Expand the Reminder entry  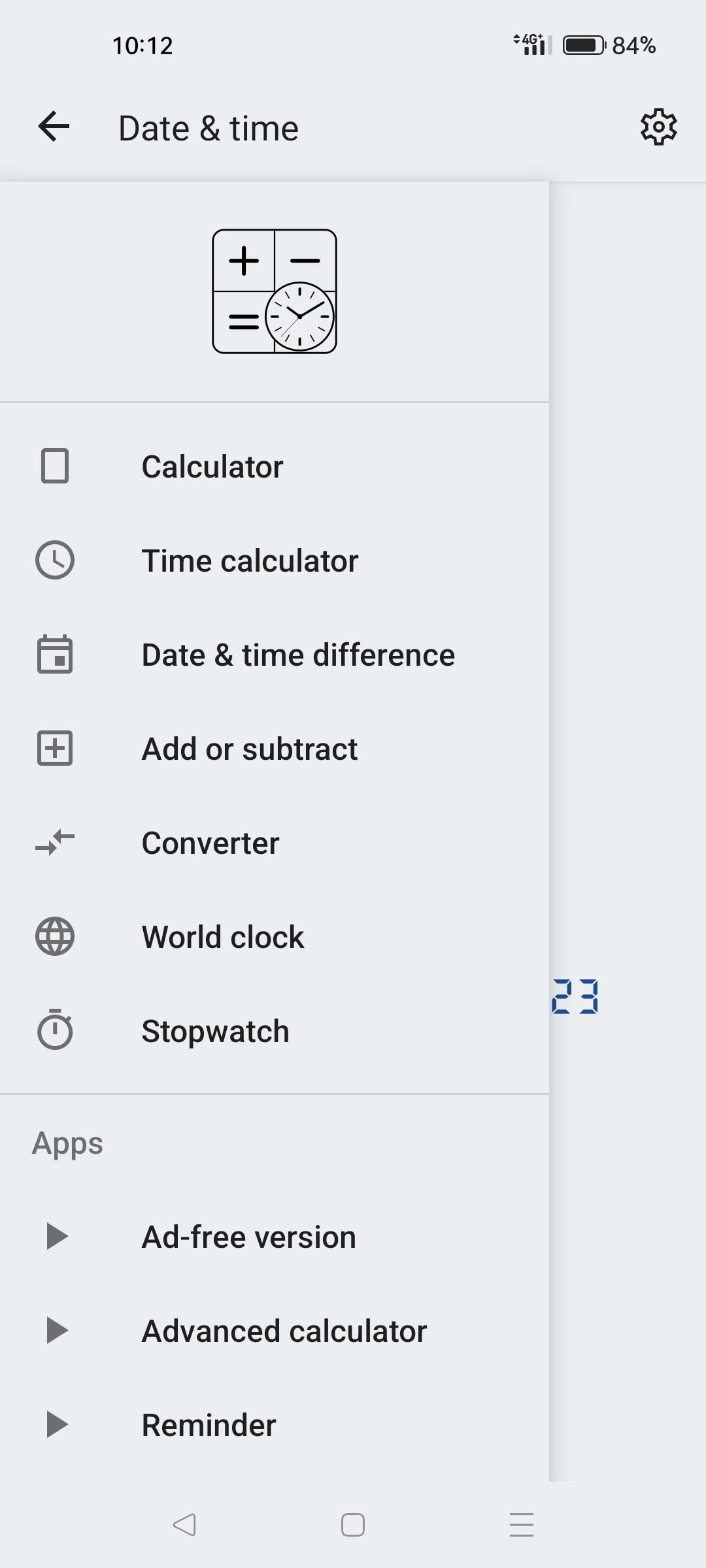58,1424
